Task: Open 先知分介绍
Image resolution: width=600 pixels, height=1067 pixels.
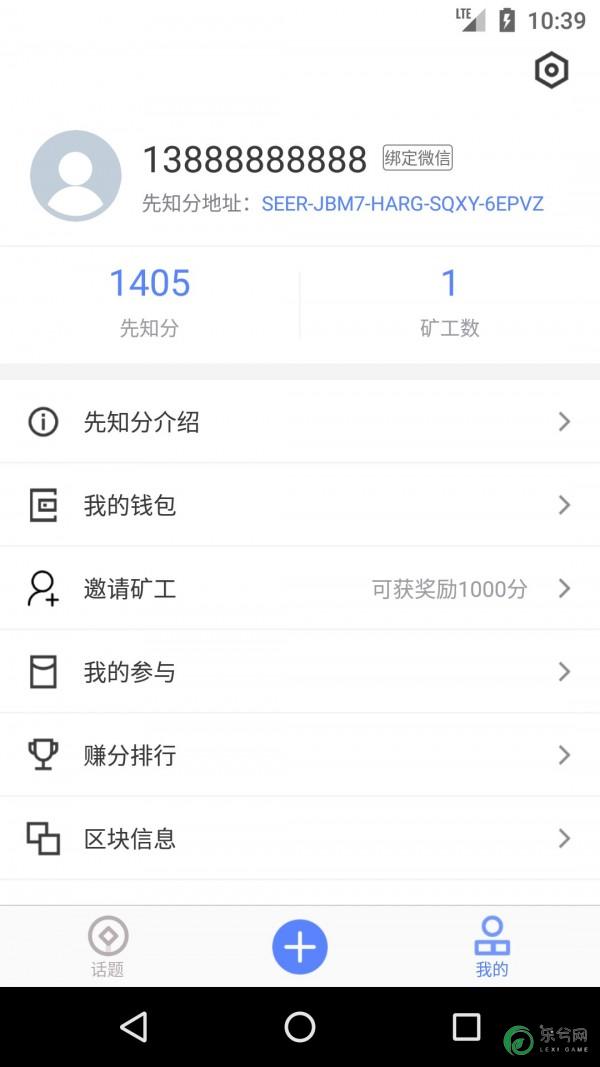Action: point(300,422)
